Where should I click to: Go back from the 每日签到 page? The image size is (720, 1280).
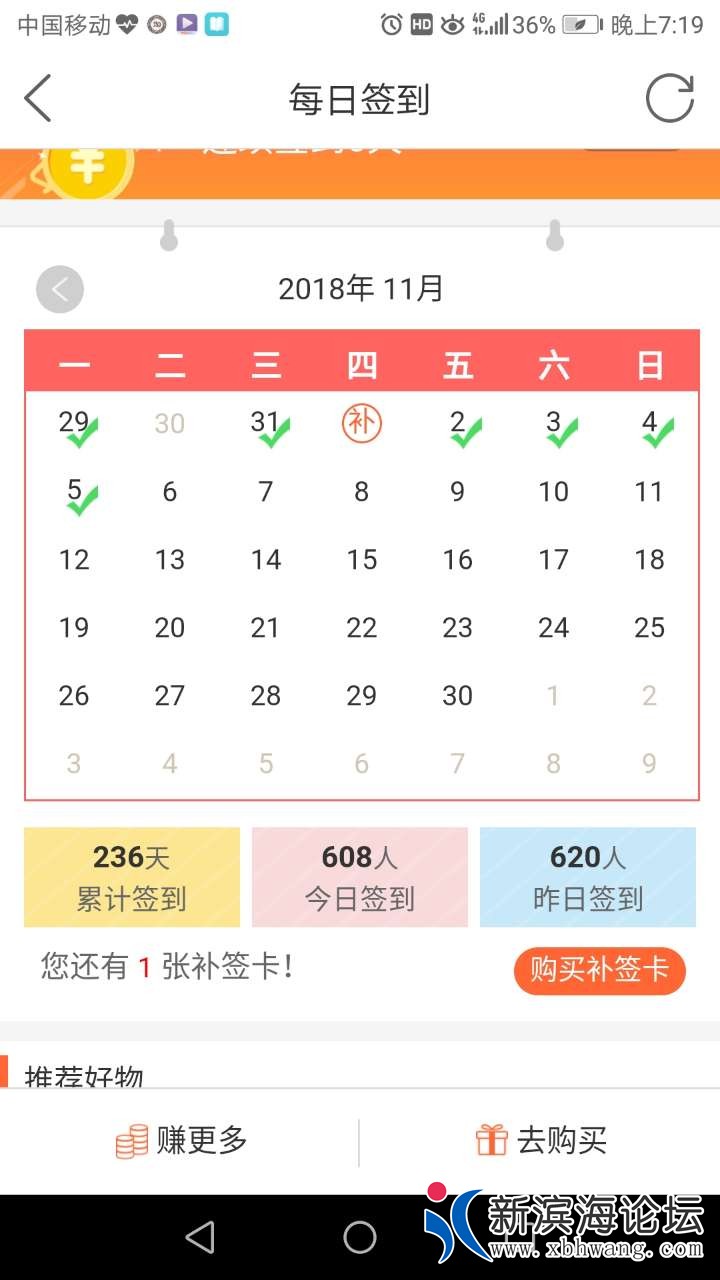click(38, 99)
